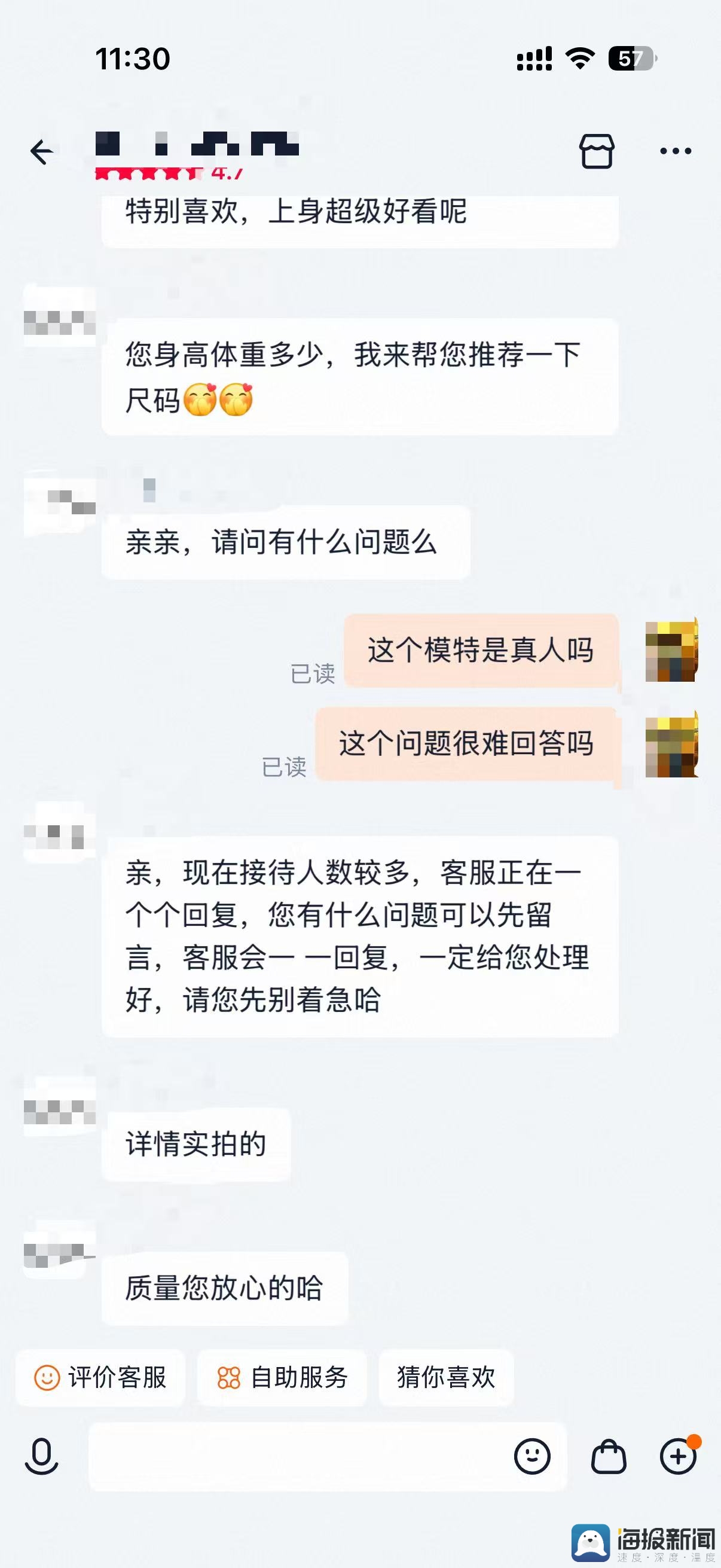Focus the message text field
This screenshot has height=1568, width=721.
[298, 1456]
